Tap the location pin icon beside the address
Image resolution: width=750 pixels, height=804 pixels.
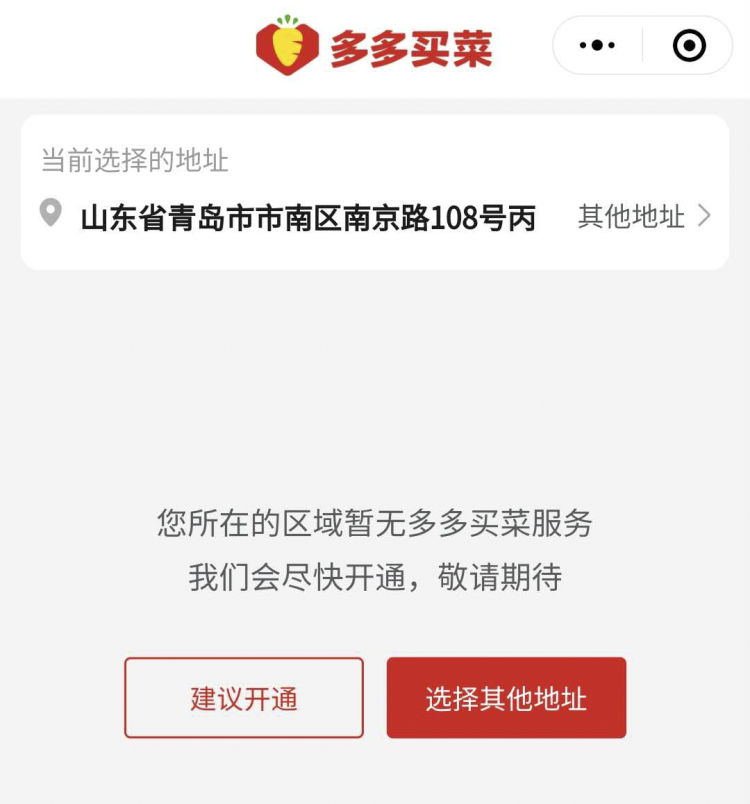pyautogui.click(x=52, y=216)
